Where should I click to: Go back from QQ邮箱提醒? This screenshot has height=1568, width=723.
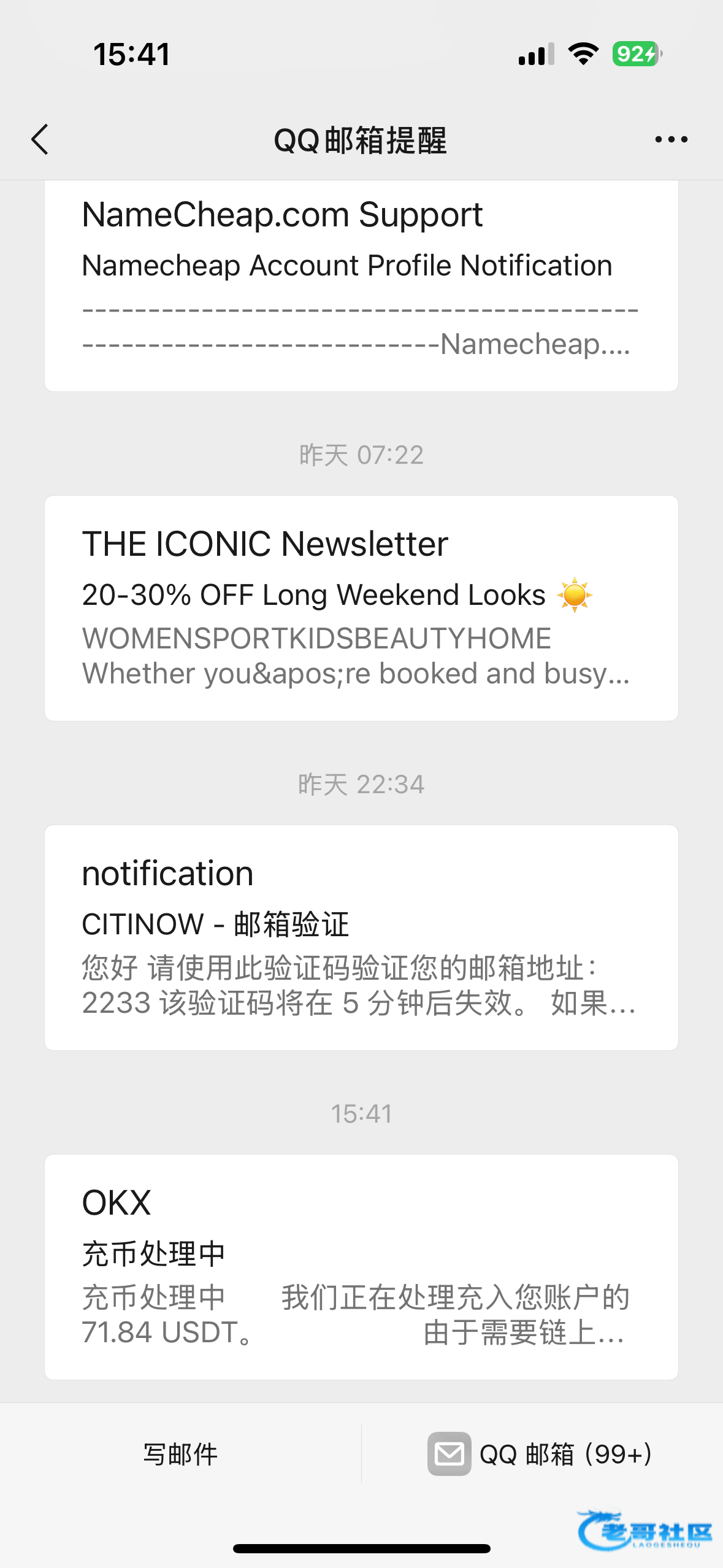(40, 140)
